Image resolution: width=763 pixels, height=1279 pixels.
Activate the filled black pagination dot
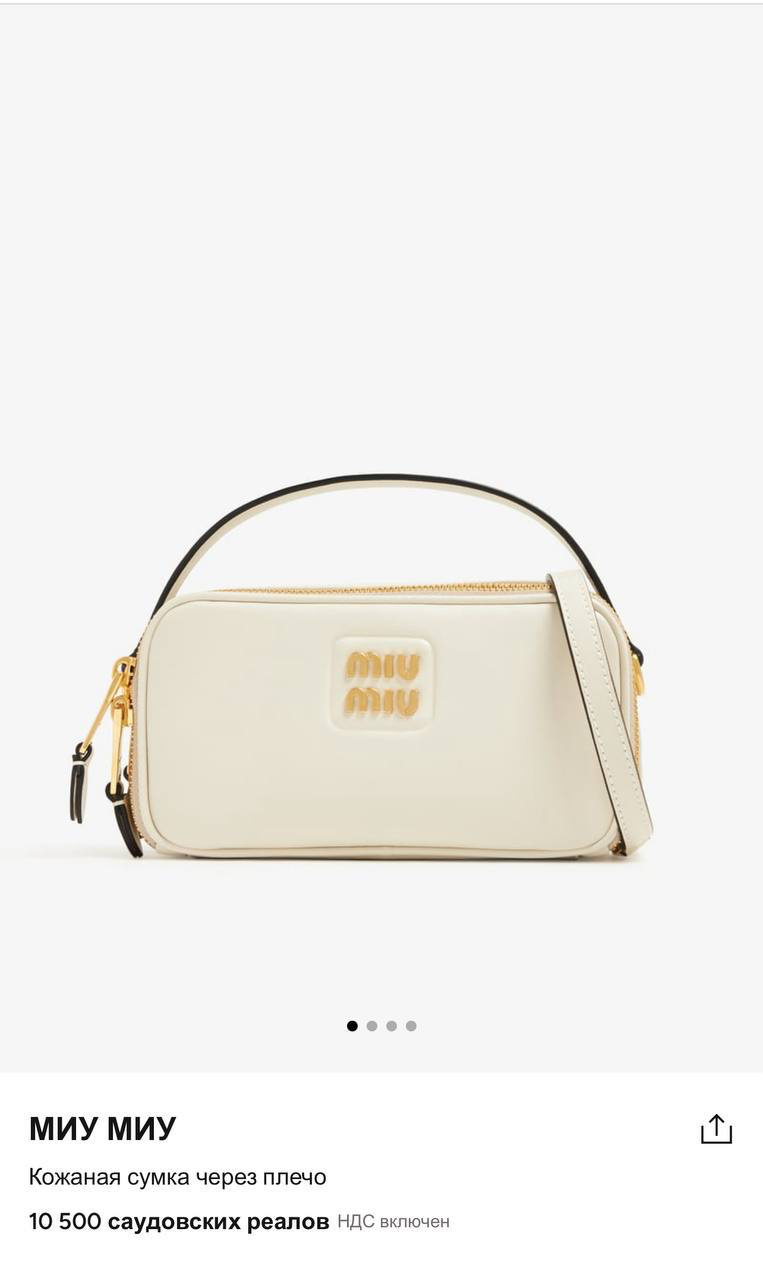(352, 1025)
